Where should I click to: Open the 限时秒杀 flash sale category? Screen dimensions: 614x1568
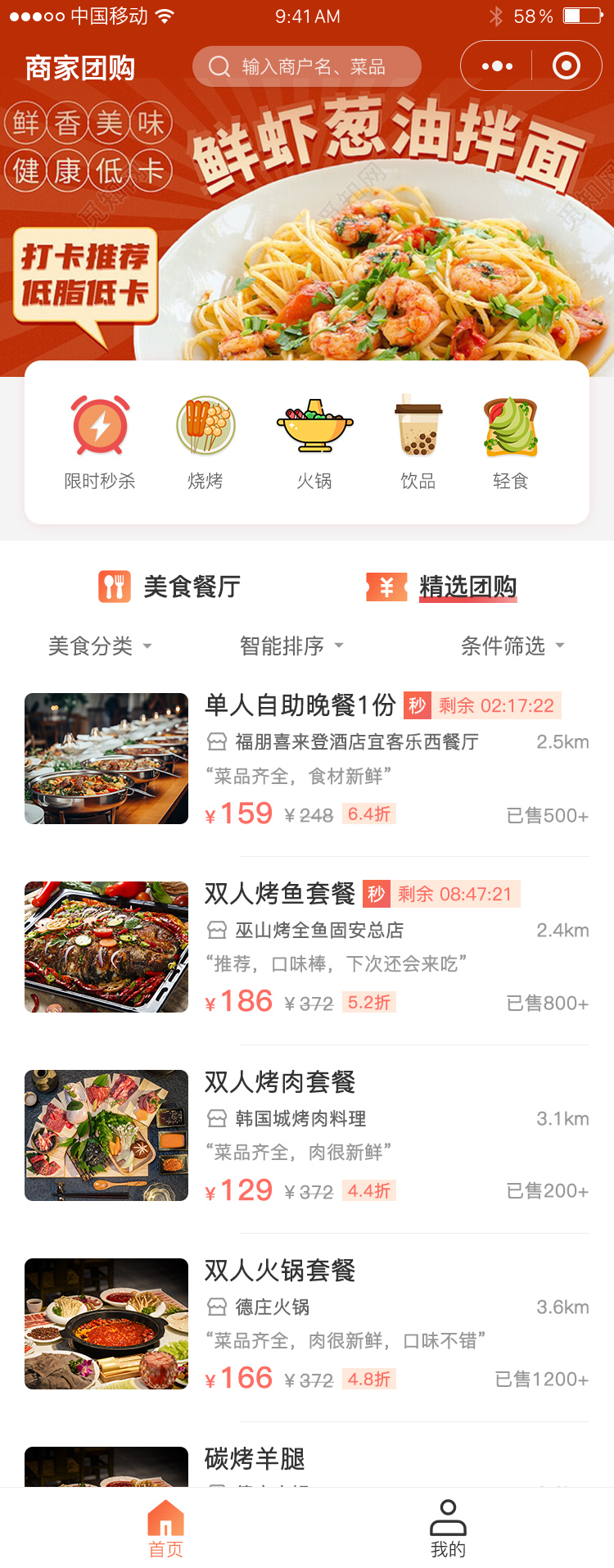pos(100,442)
